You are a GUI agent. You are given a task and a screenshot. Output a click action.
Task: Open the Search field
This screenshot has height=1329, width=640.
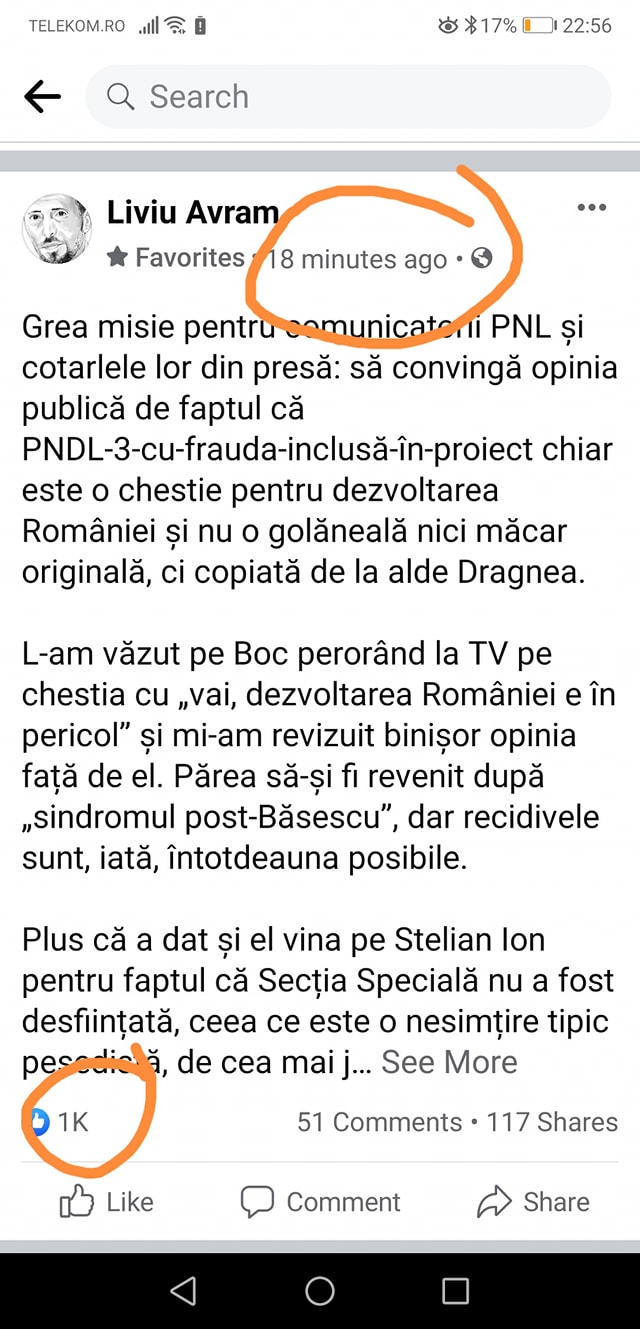coord(348,97)
